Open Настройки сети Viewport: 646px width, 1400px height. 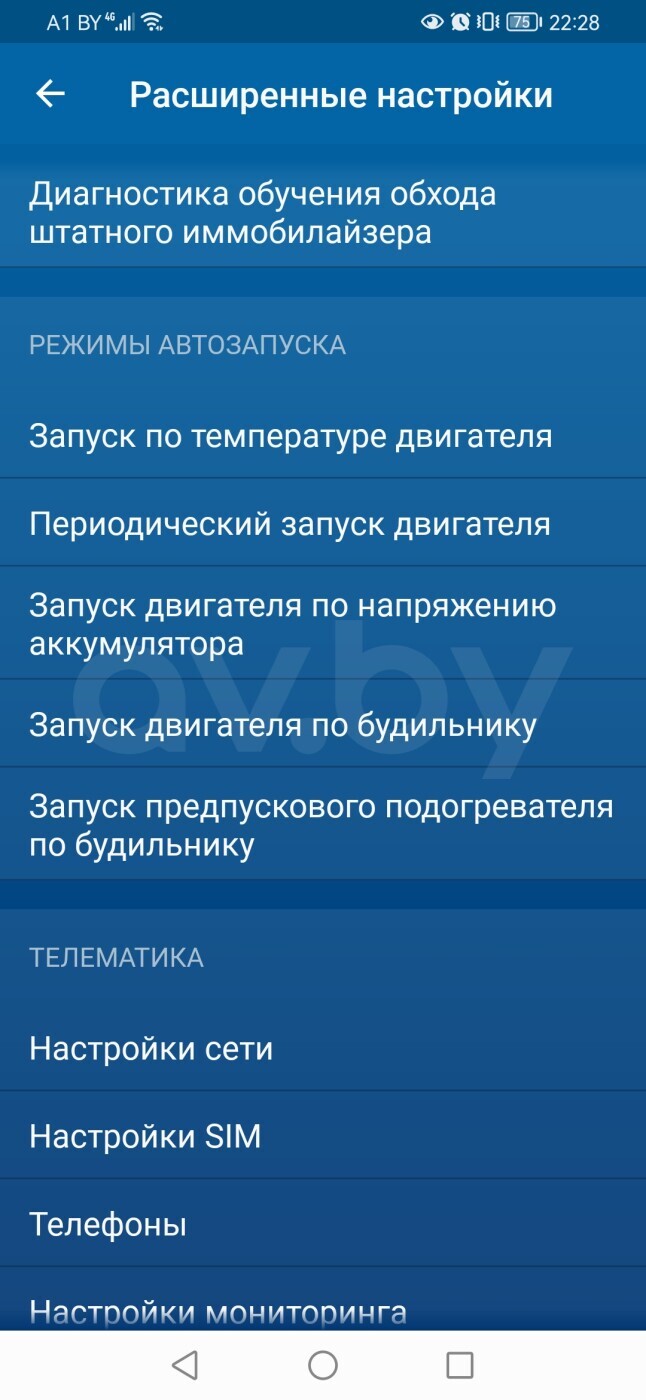point(323,1048)
